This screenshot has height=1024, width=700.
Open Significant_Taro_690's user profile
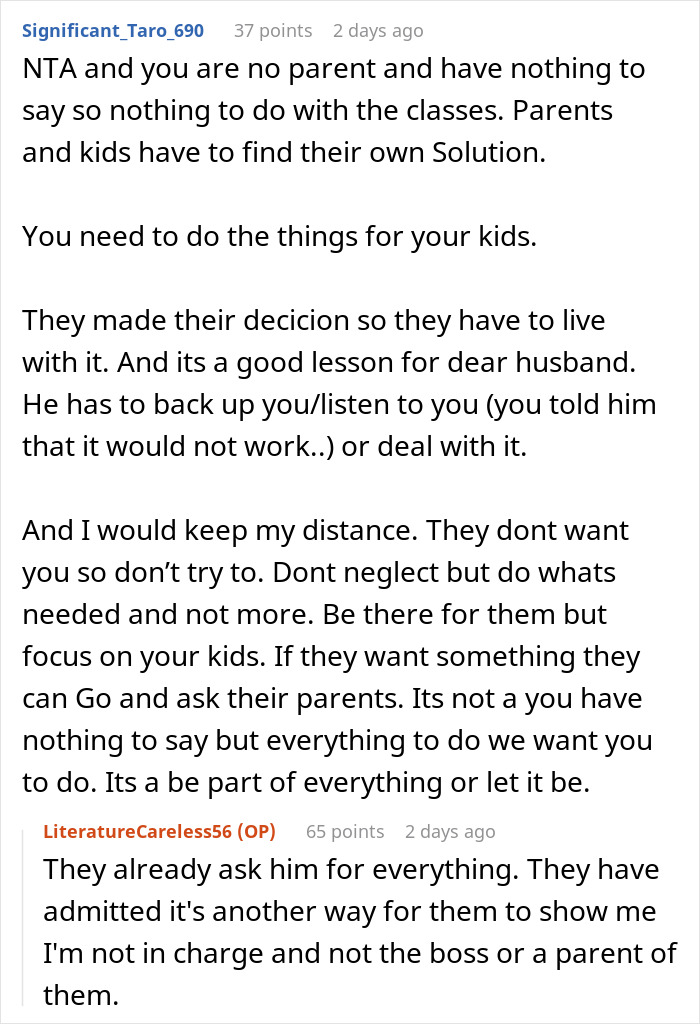tap(113, 31)
